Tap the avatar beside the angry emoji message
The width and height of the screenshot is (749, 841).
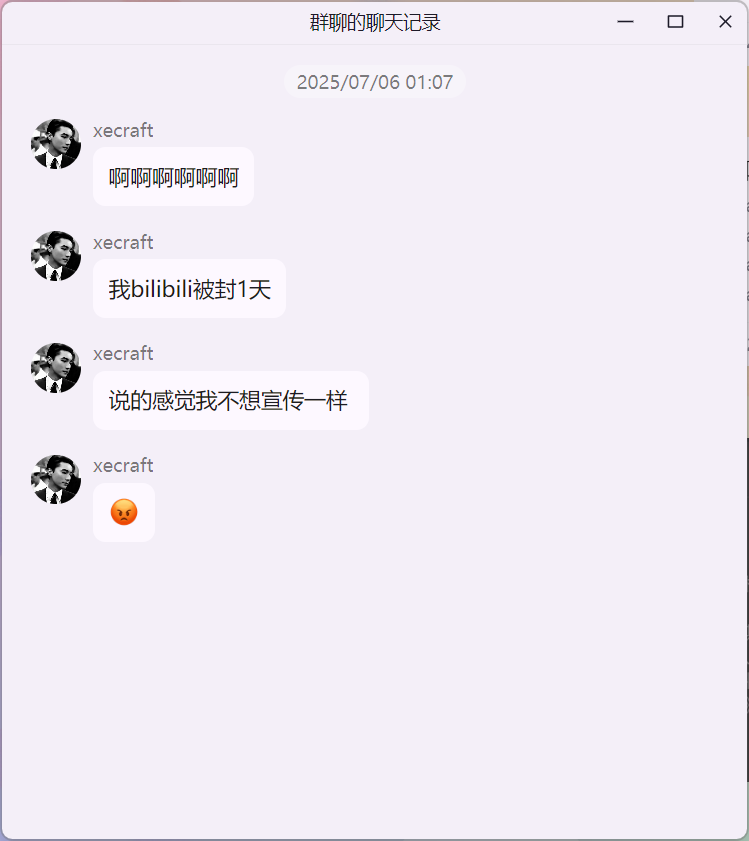56,480
